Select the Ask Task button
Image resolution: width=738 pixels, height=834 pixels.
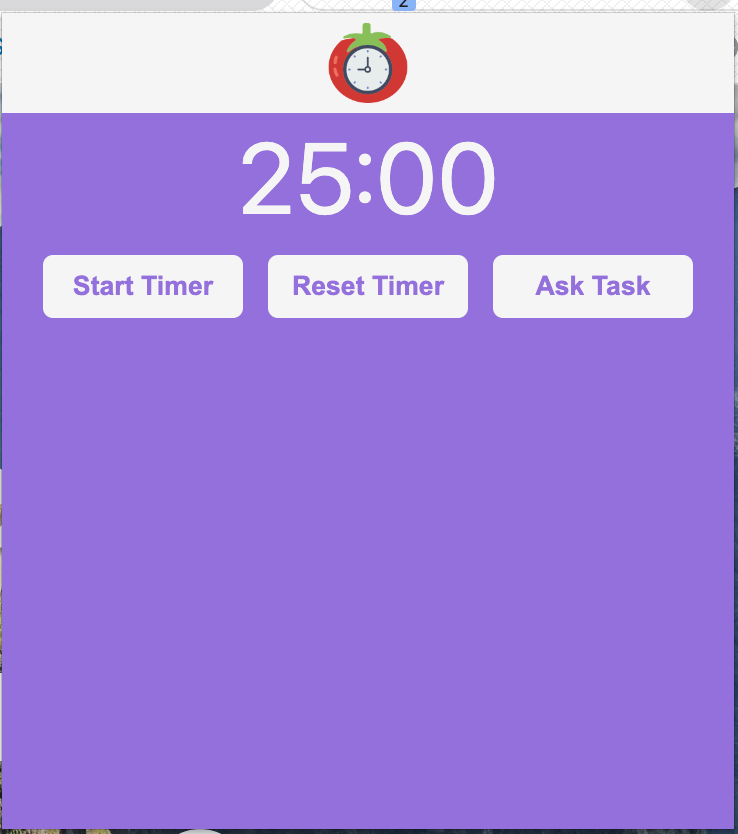592,286
